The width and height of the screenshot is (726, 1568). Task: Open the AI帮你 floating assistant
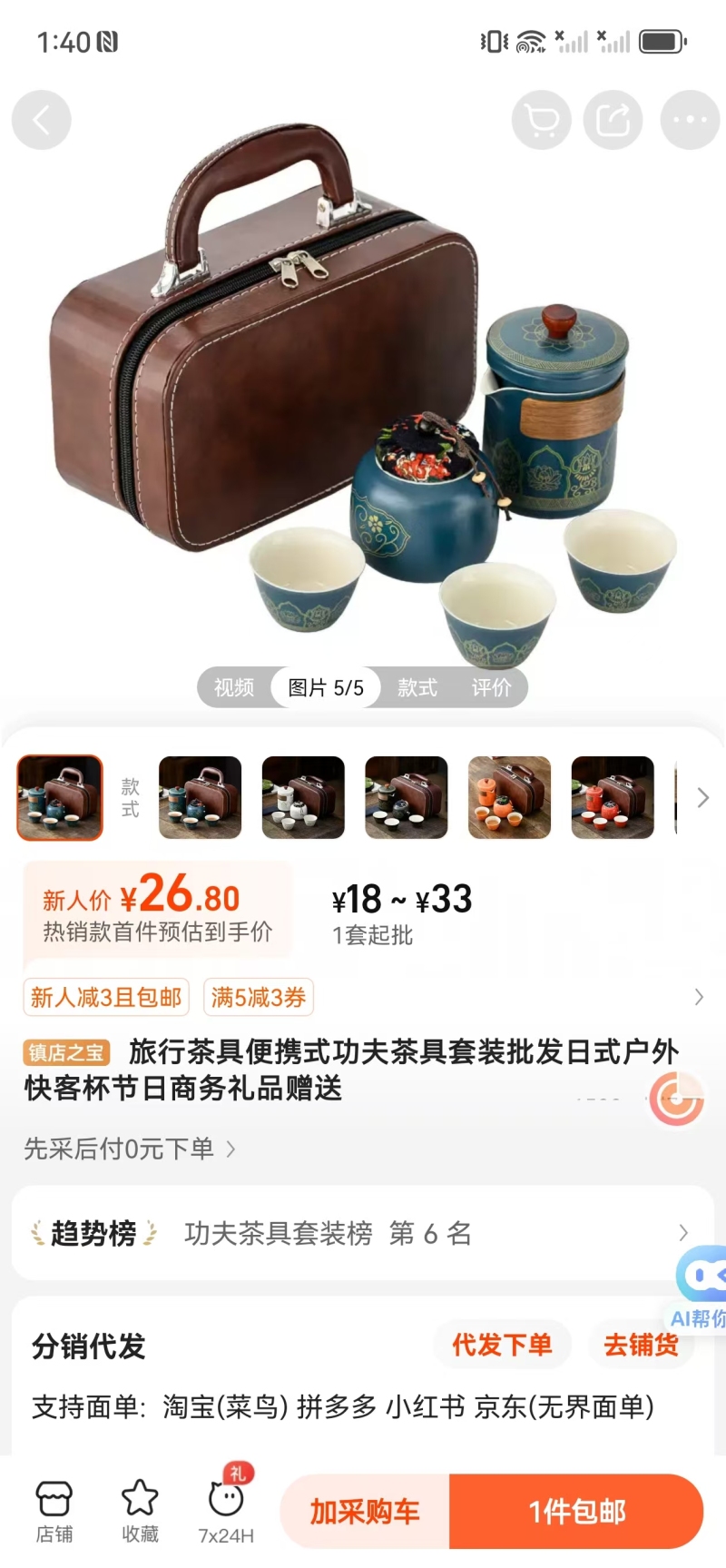pyautogui.click(x=701, y=1289)
